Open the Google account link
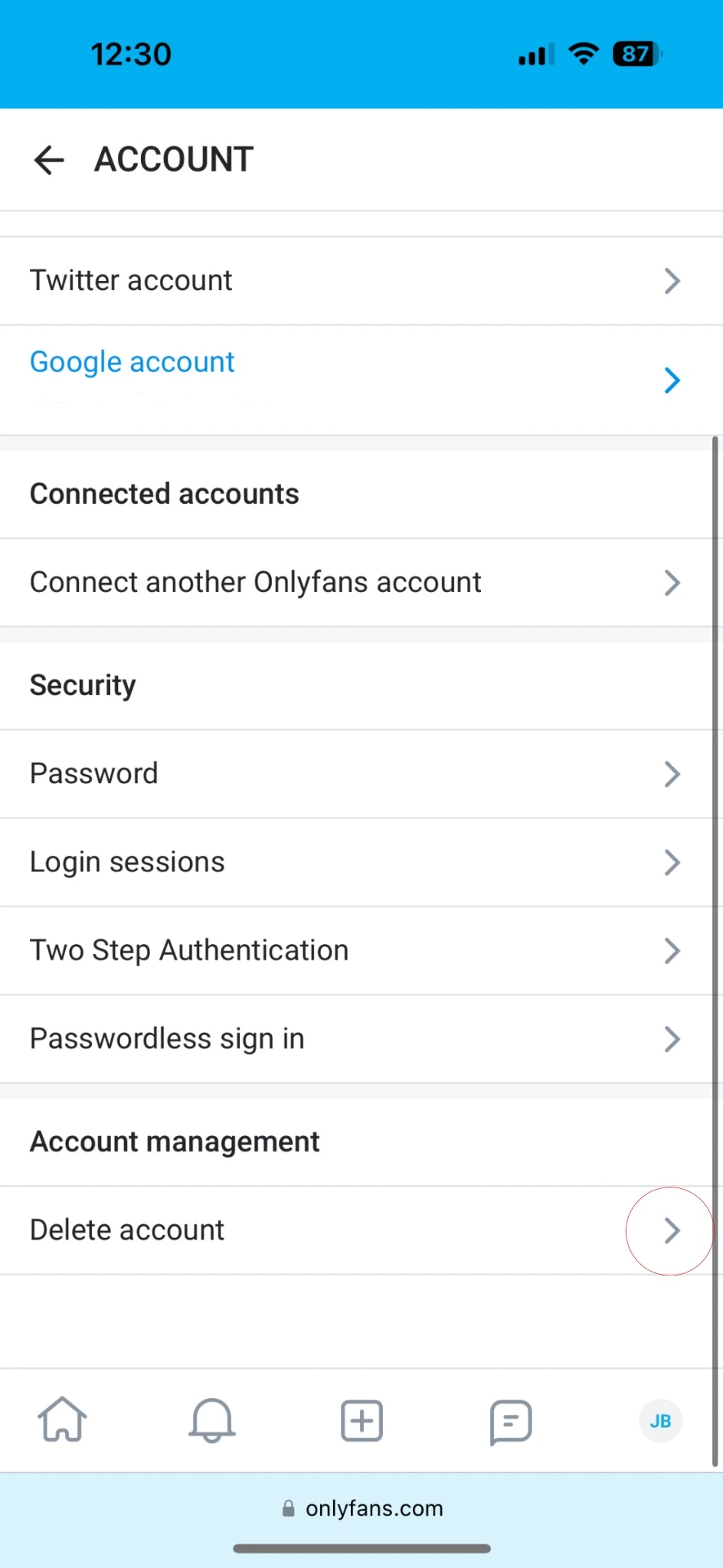Viewport: 723px width, 1568px height. [132, 361]
